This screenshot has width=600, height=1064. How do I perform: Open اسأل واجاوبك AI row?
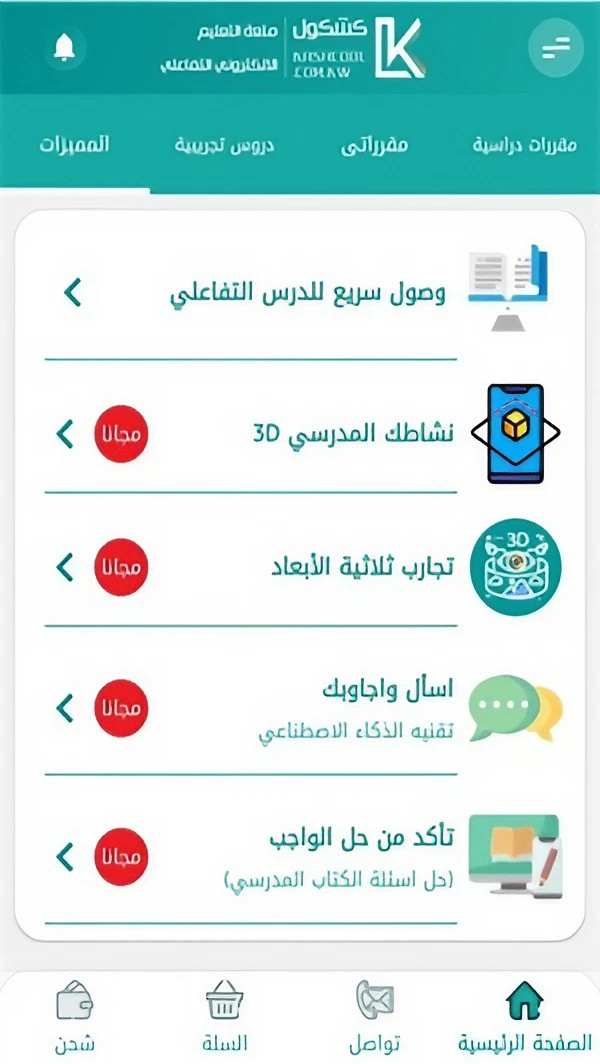(x=301, y=708)
